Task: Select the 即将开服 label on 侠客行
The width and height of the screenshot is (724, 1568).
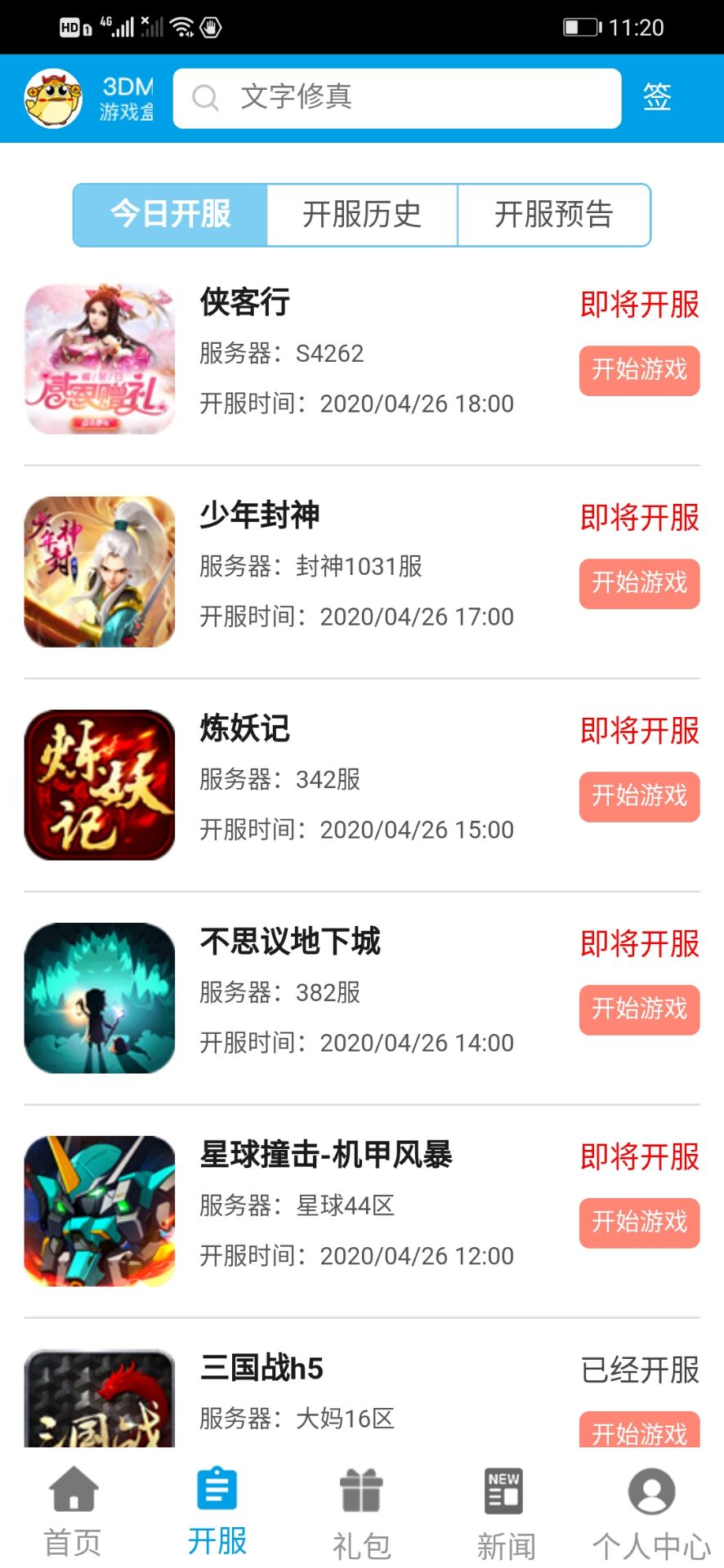Action: point(638,305)
